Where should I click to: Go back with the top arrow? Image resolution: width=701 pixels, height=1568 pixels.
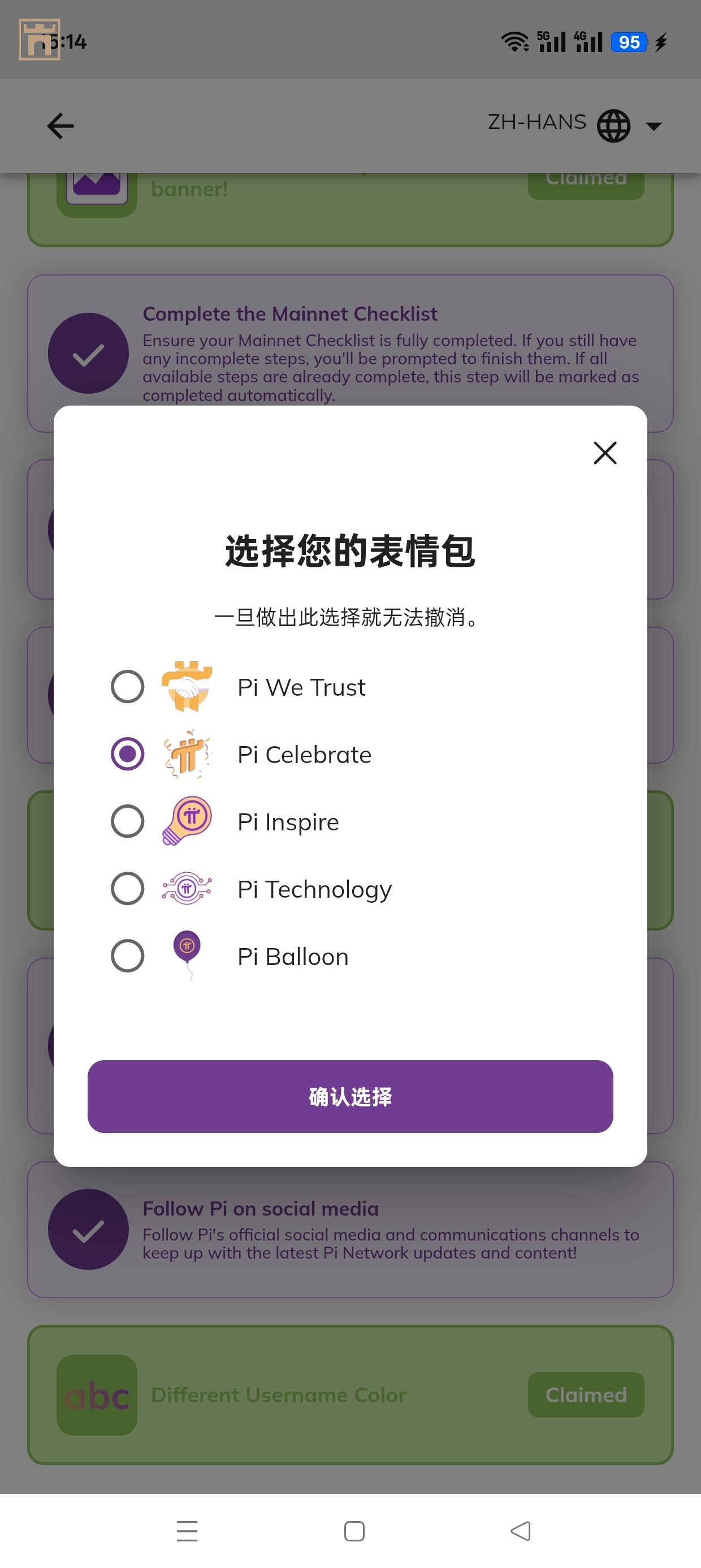tap(60, 126)
